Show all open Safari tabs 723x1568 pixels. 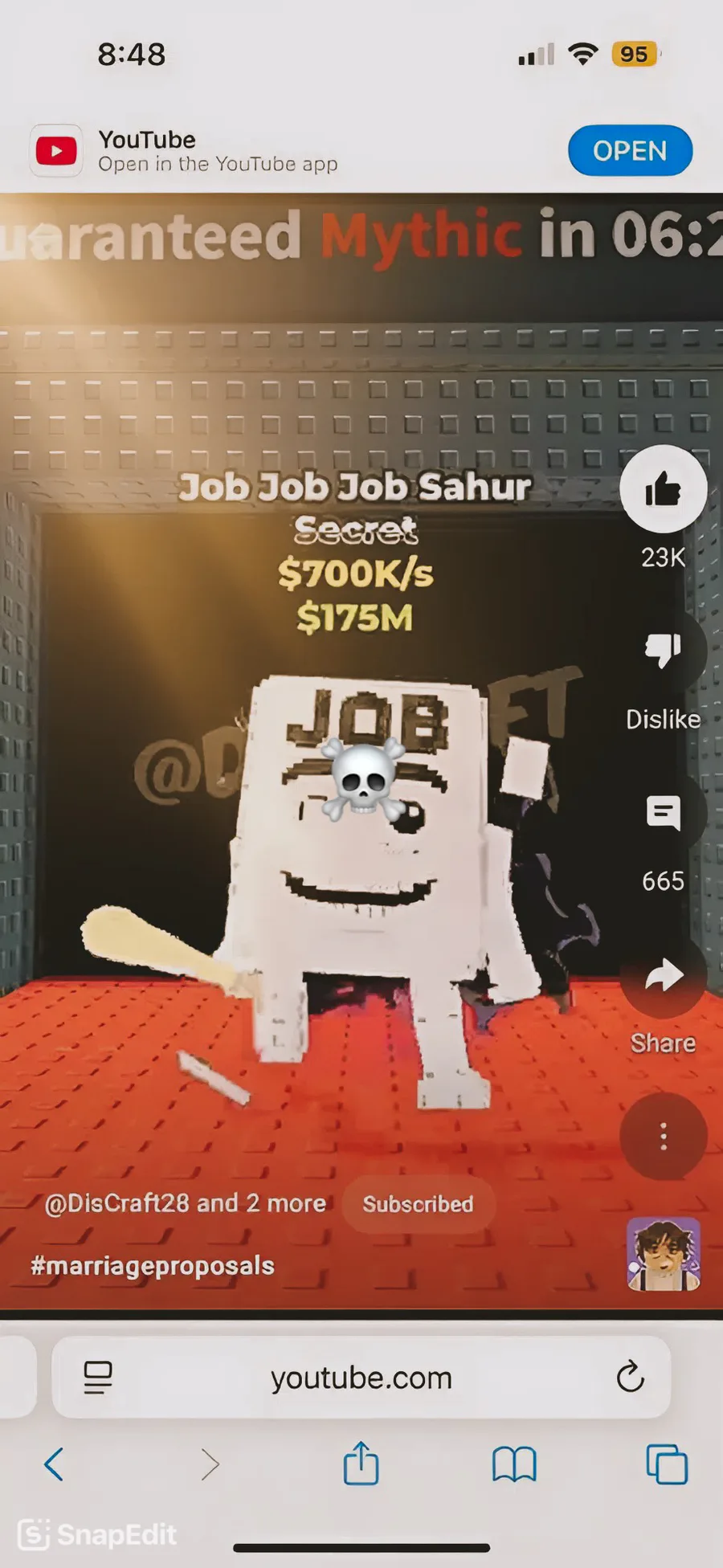pos(667,1464)
